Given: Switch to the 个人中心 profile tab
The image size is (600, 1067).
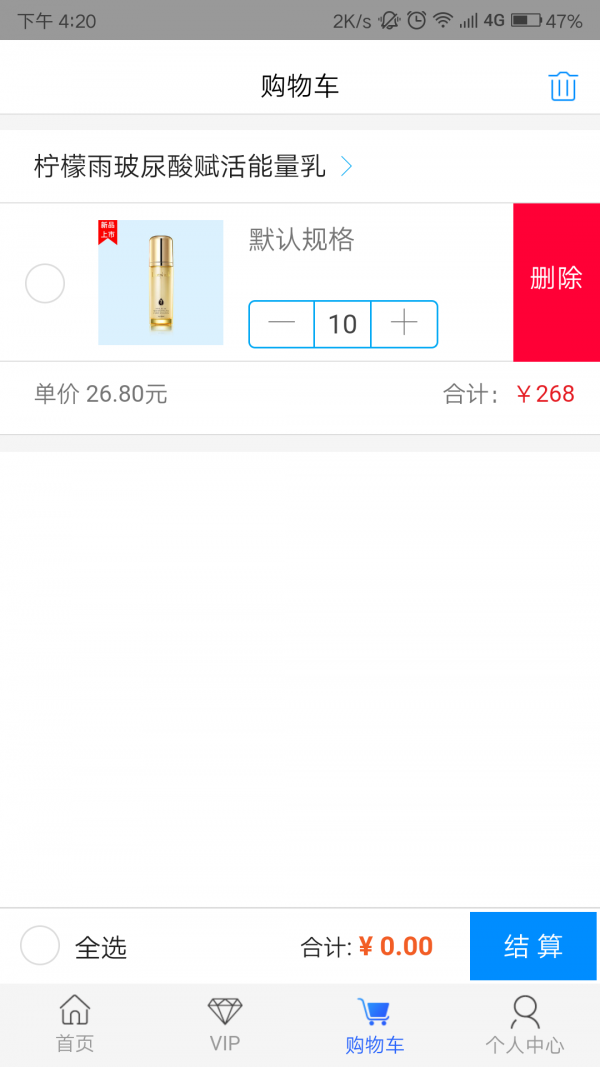Looking at the screenshot, I should (x=525, y=1025).
